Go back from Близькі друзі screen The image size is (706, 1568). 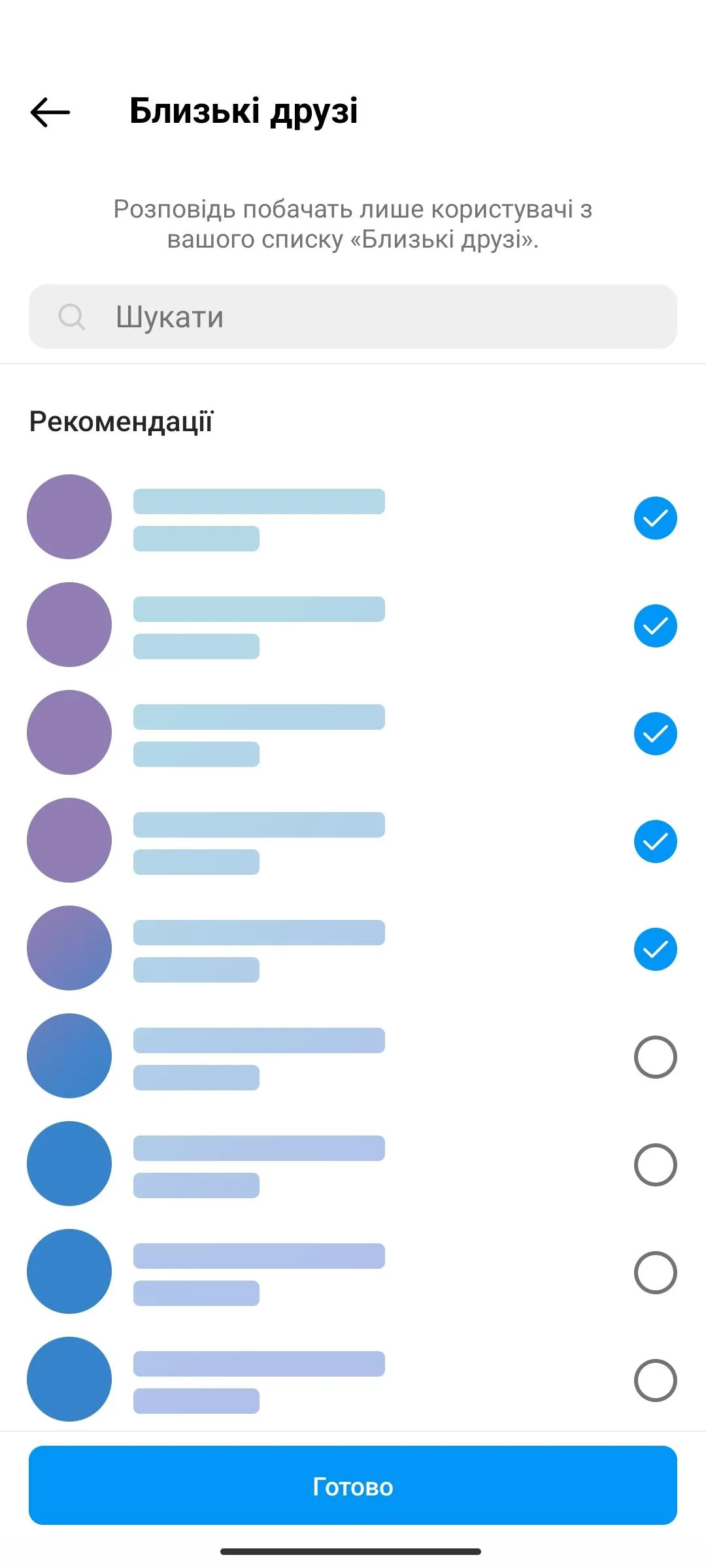[x=50, y=112]
